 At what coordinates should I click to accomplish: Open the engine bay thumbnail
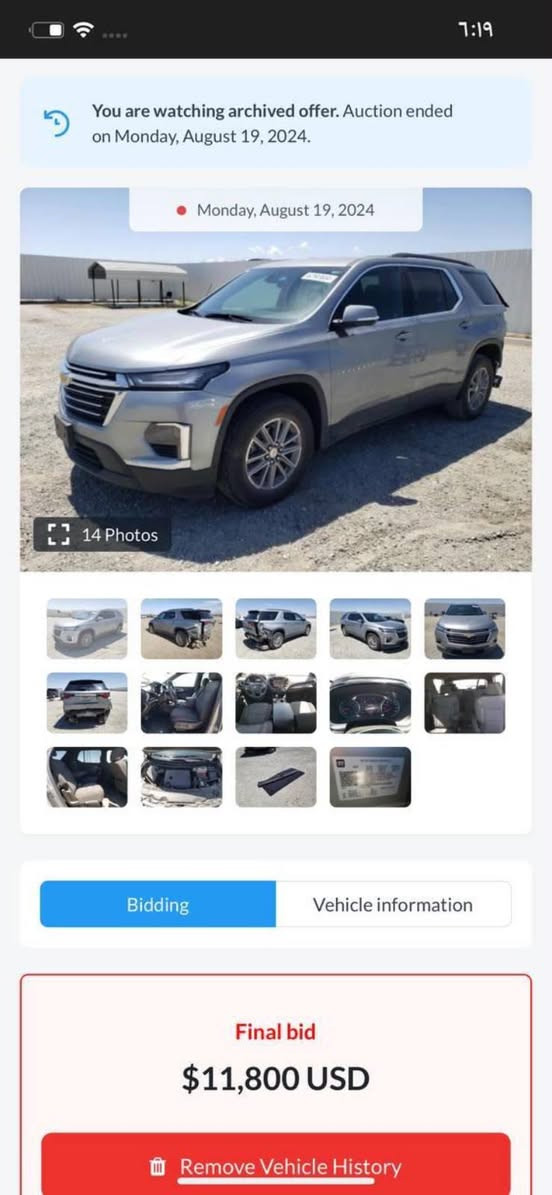point(181,777)
